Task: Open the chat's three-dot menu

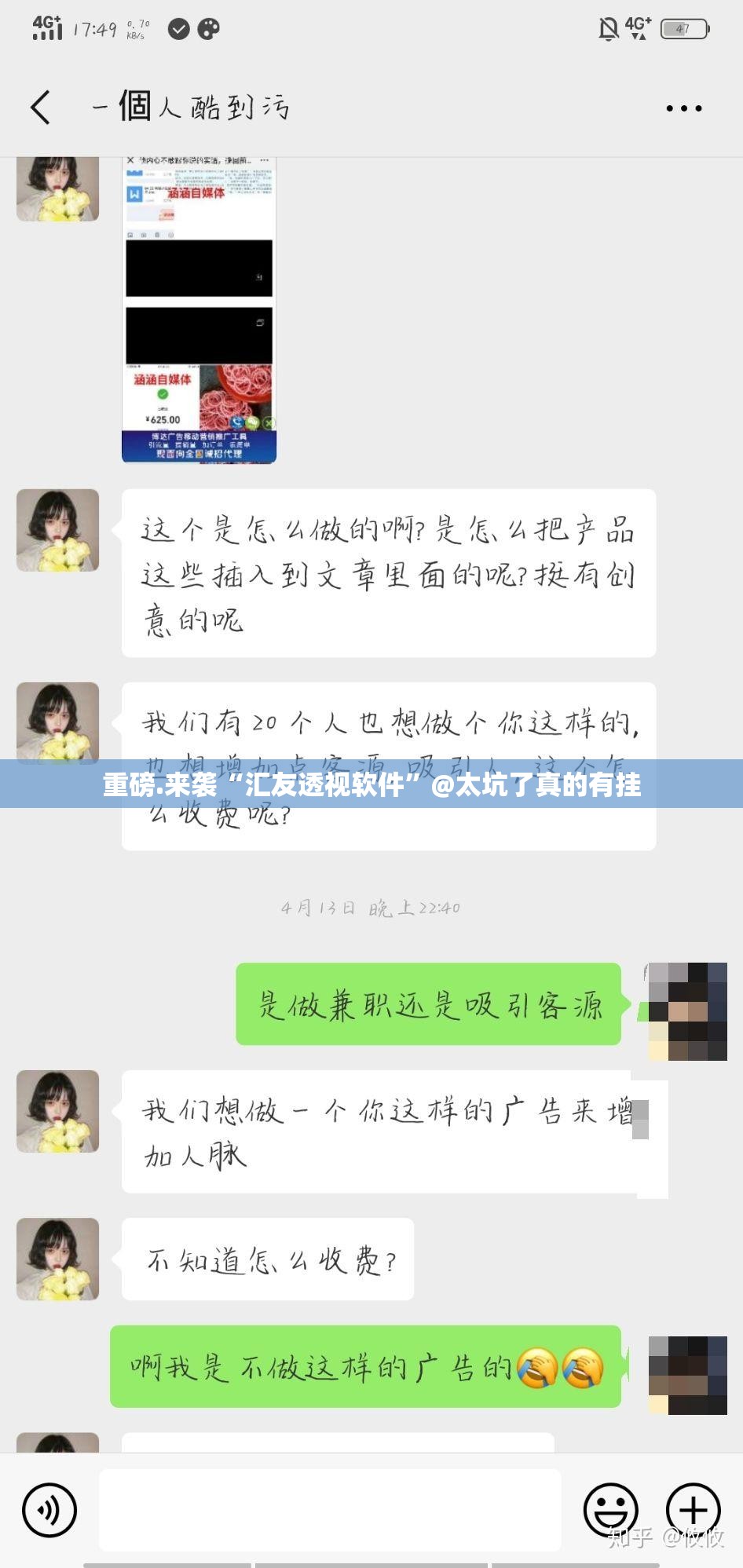Action: tap(683, 108)
